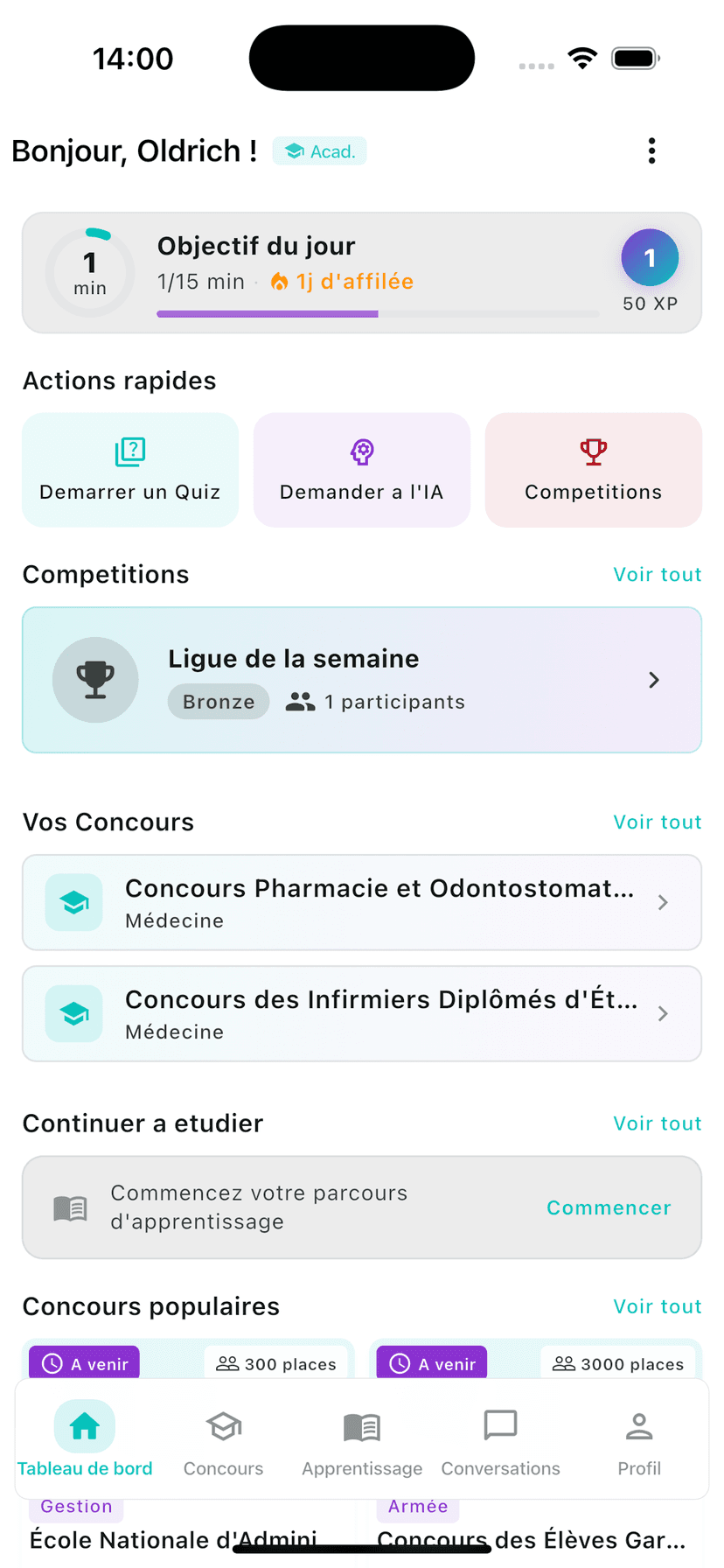Expand Concours Pharmacie et Odontostomat card

361,902
